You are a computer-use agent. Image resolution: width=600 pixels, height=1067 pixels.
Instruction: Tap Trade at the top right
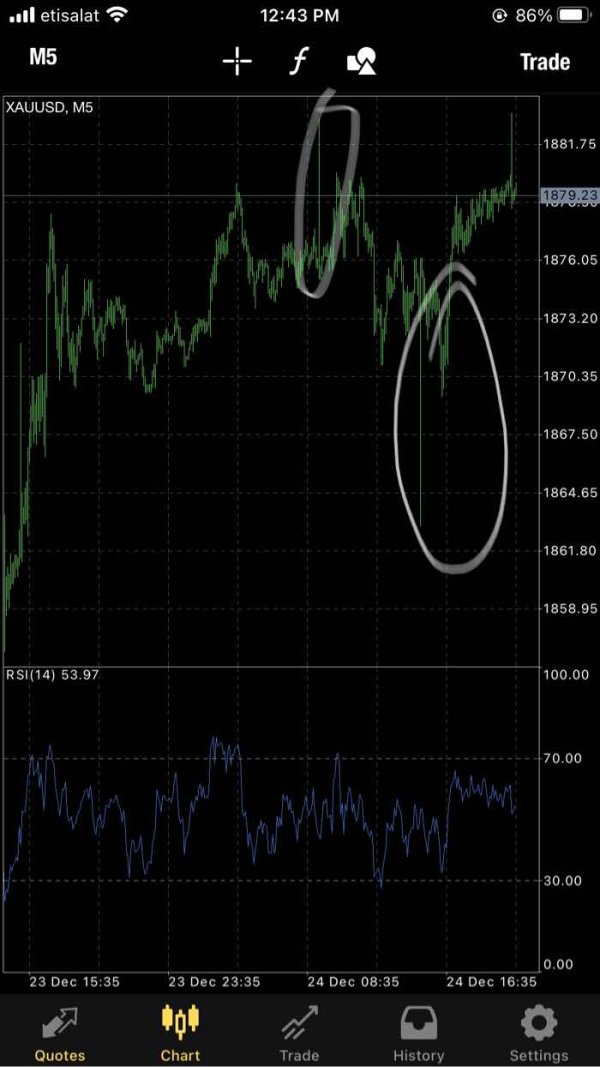point(545,62)
